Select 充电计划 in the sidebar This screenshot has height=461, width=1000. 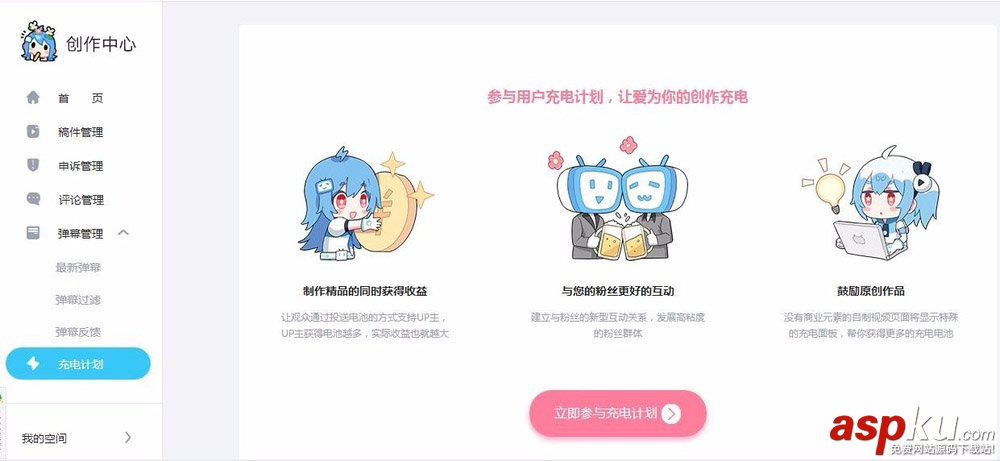pos(78,364)
